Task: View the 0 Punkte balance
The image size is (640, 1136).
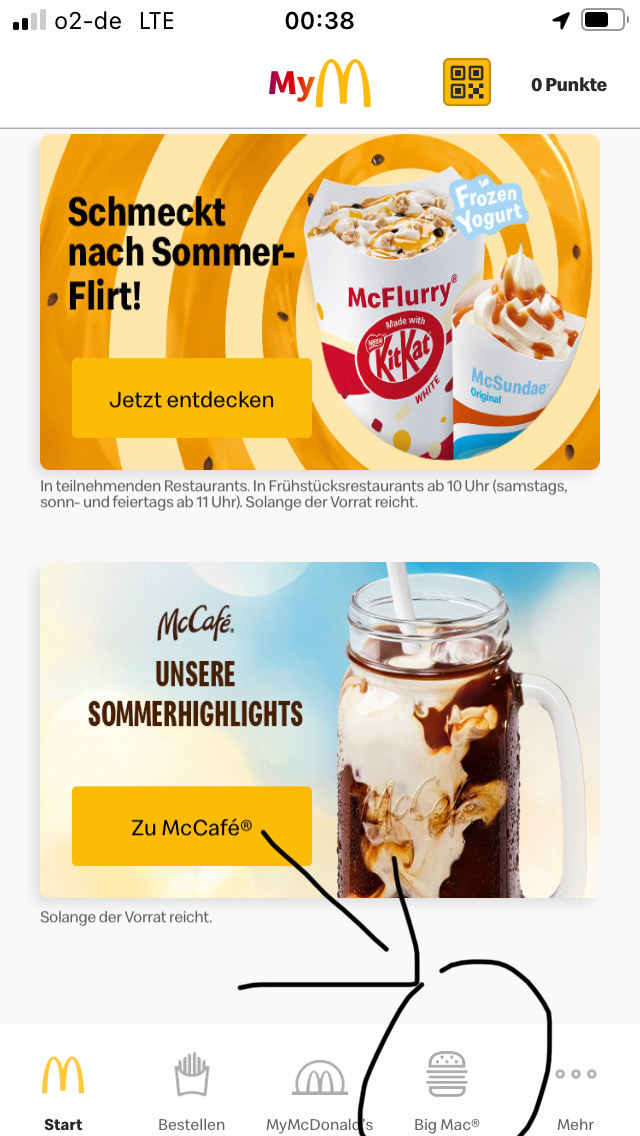Action: 568,85
